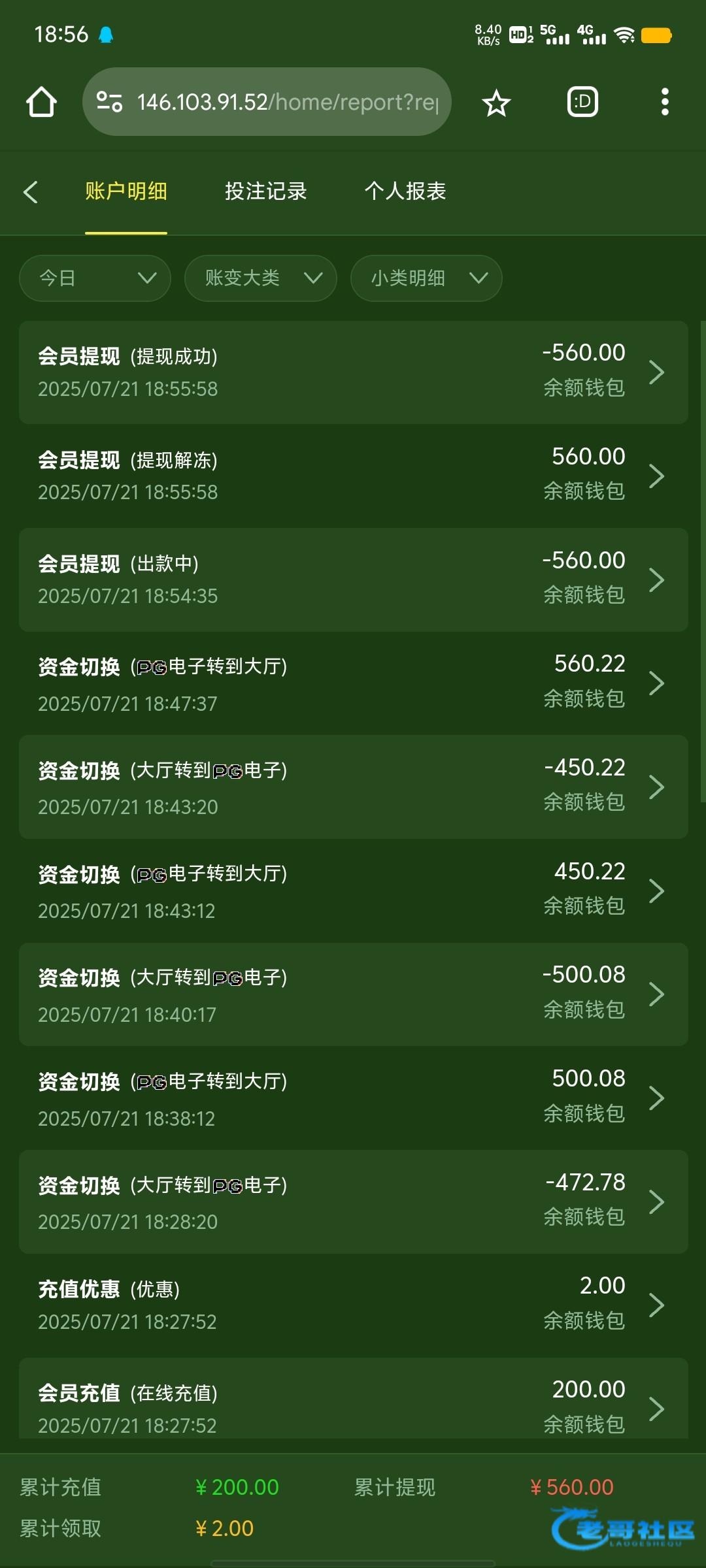Open the 出款中 withdrawal record

[353, 580]
